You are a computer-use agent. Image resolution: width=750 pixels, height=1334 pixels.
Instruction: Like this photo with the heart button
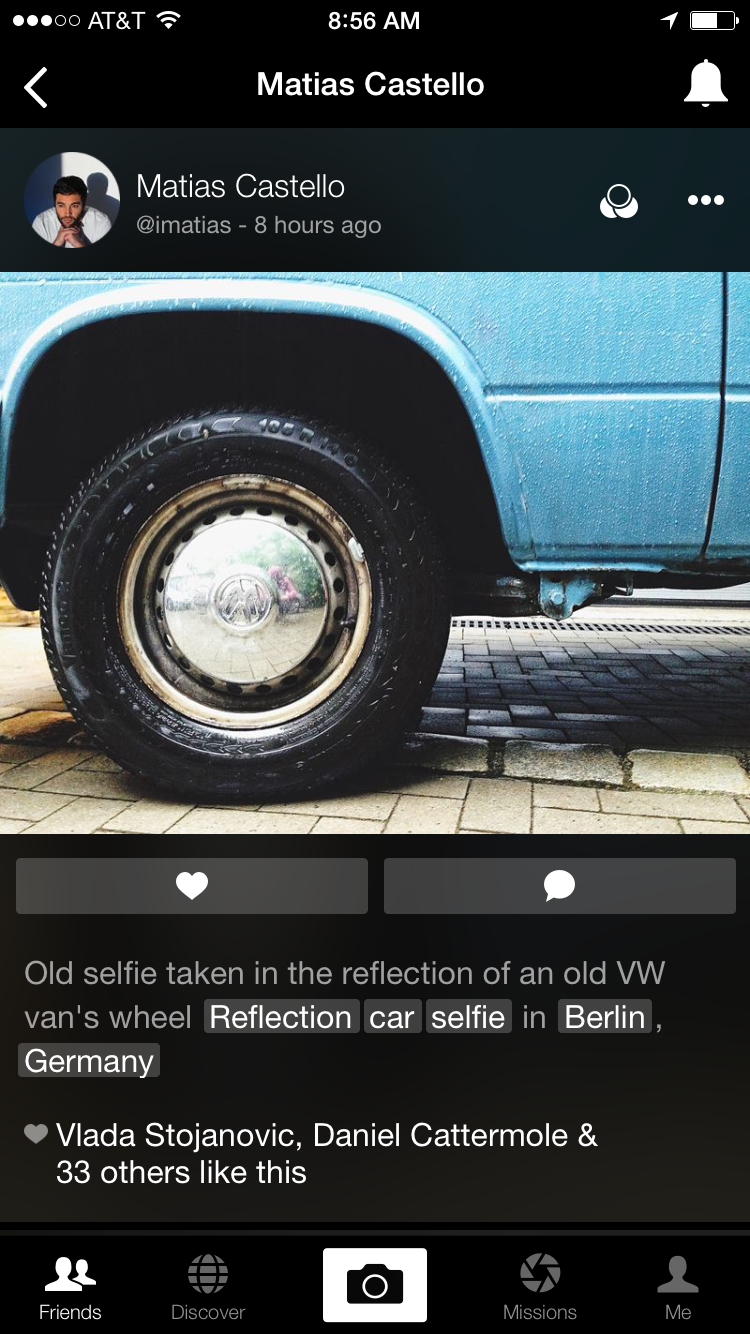click(192, 886)
